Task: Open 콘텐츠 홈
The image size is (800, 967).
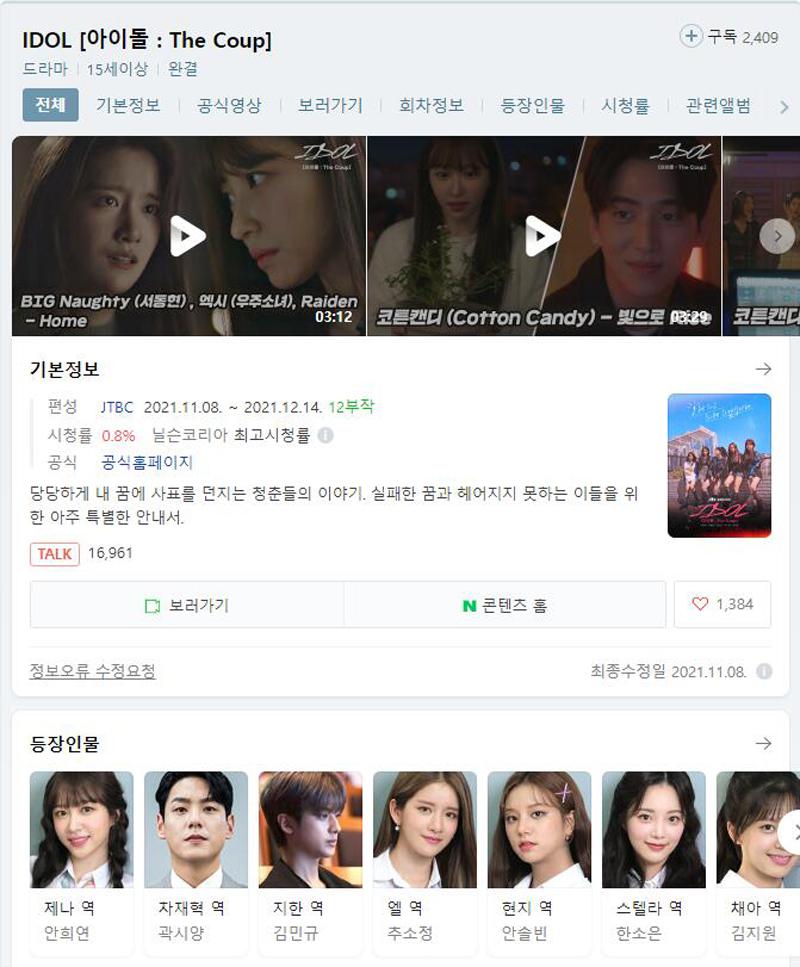Action: tap(504, 605)
